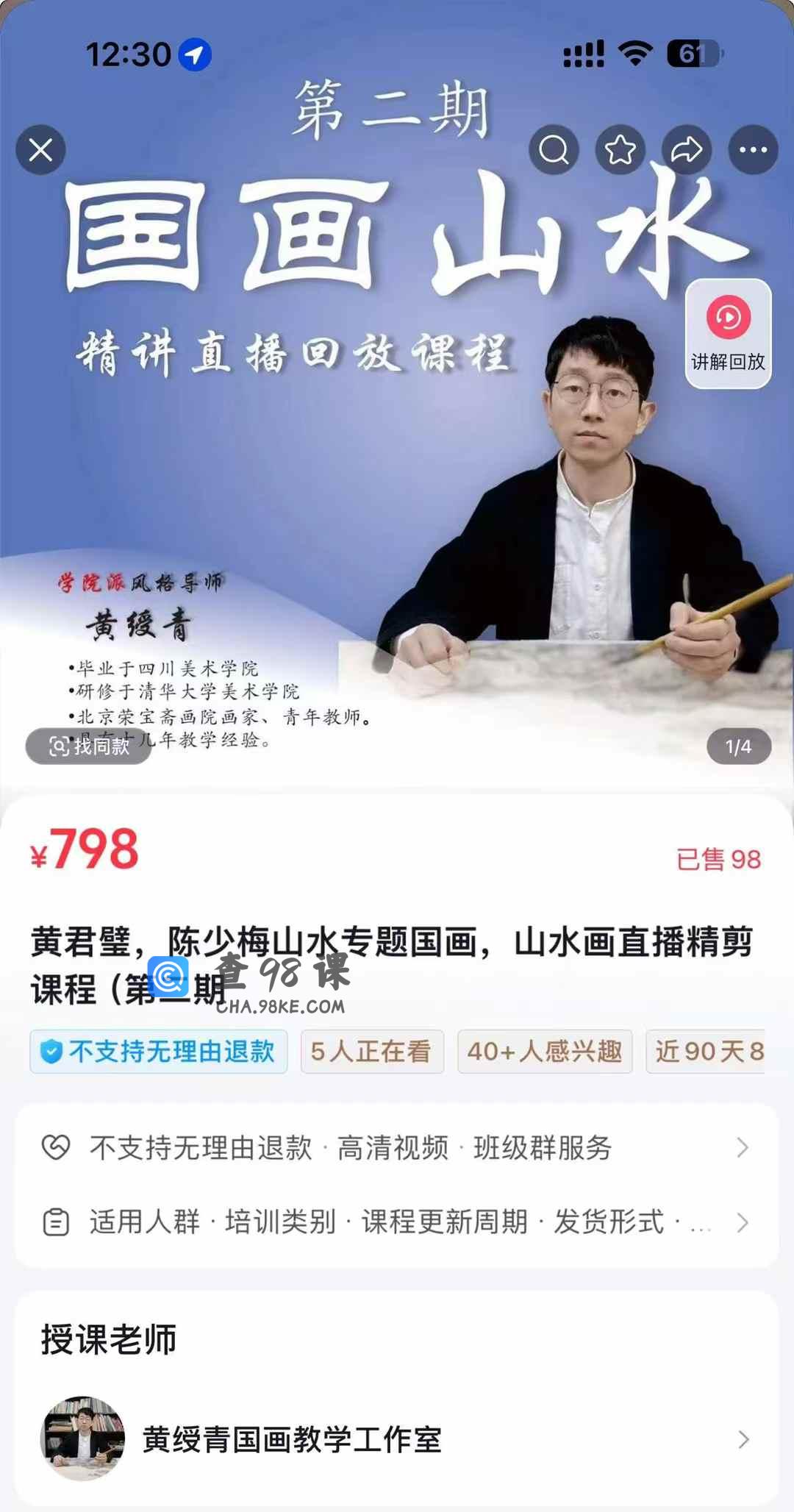Share this course
This screenshot has width=794, height=1512.
coord(687,150)
